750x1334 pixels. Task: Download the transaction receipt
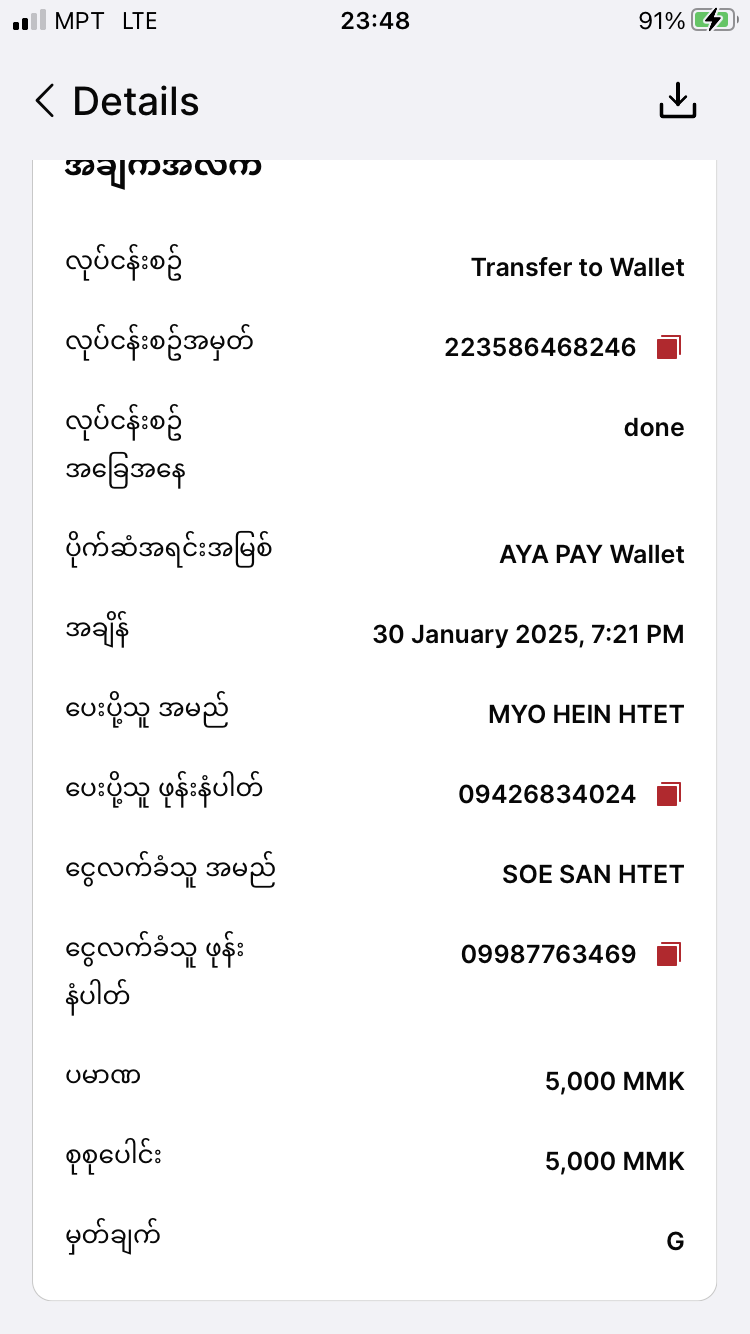pyautogui.click(x=677, y=101)
